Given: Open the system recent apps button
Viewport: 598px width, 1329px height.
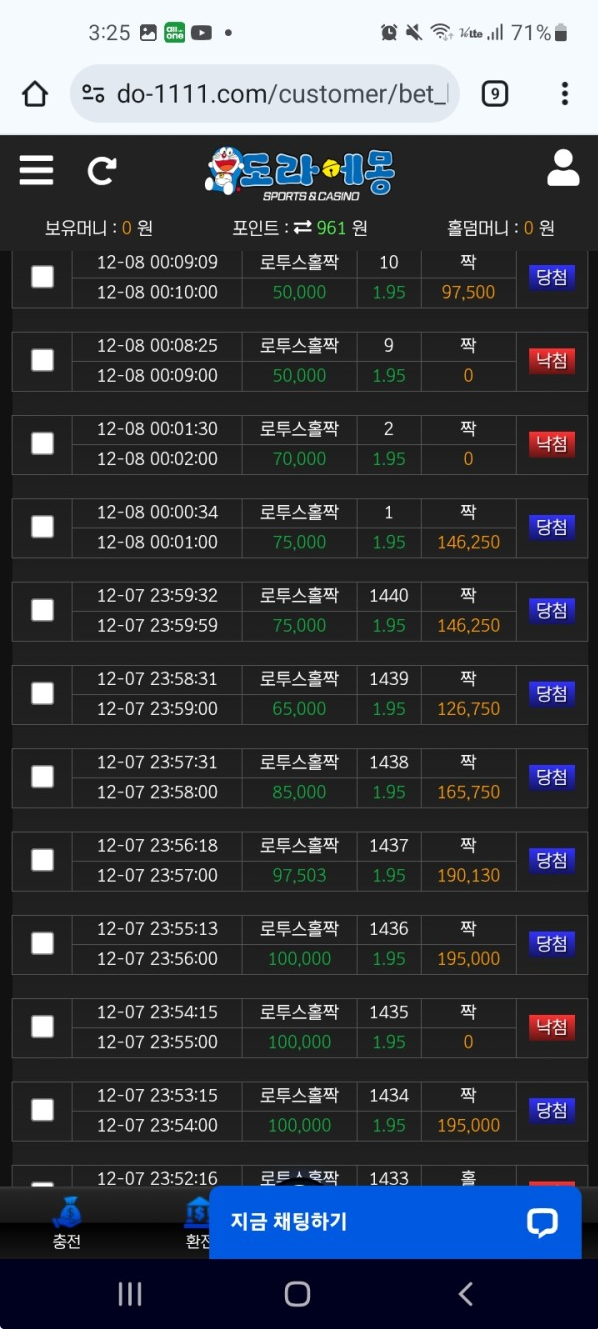Looking at the screenshot, I should click(130, 1294).
